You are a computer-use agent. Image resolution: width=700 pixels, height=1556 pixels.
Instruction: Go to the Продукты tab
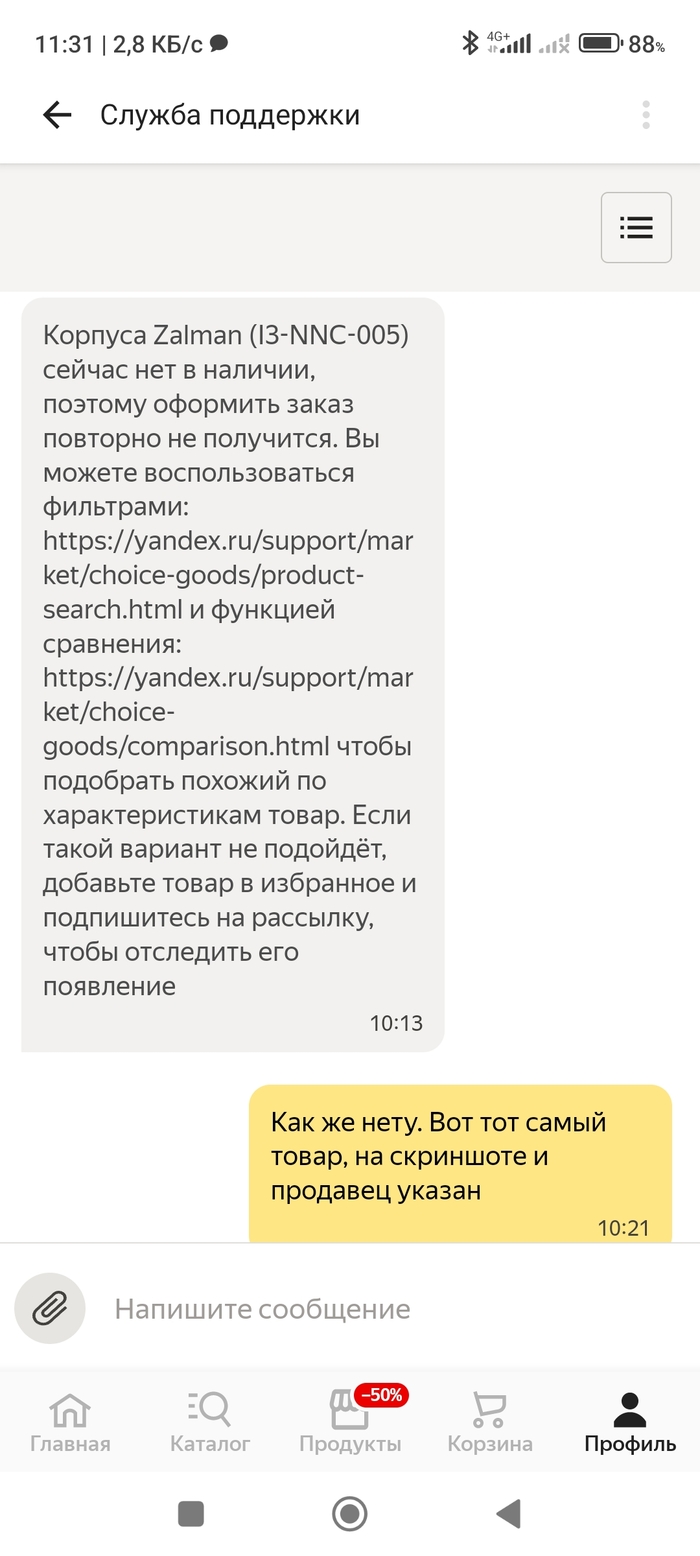(x=350, y=1422)
